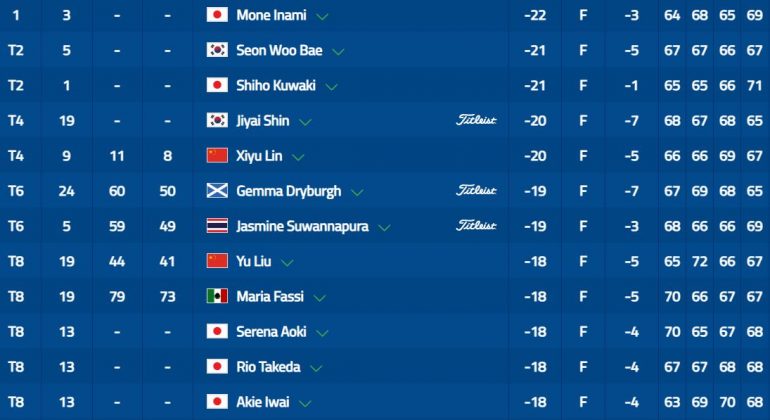Expand Jiyai Shin's details
This screenshot has width=770, height=420.
[x=305, y=122]
